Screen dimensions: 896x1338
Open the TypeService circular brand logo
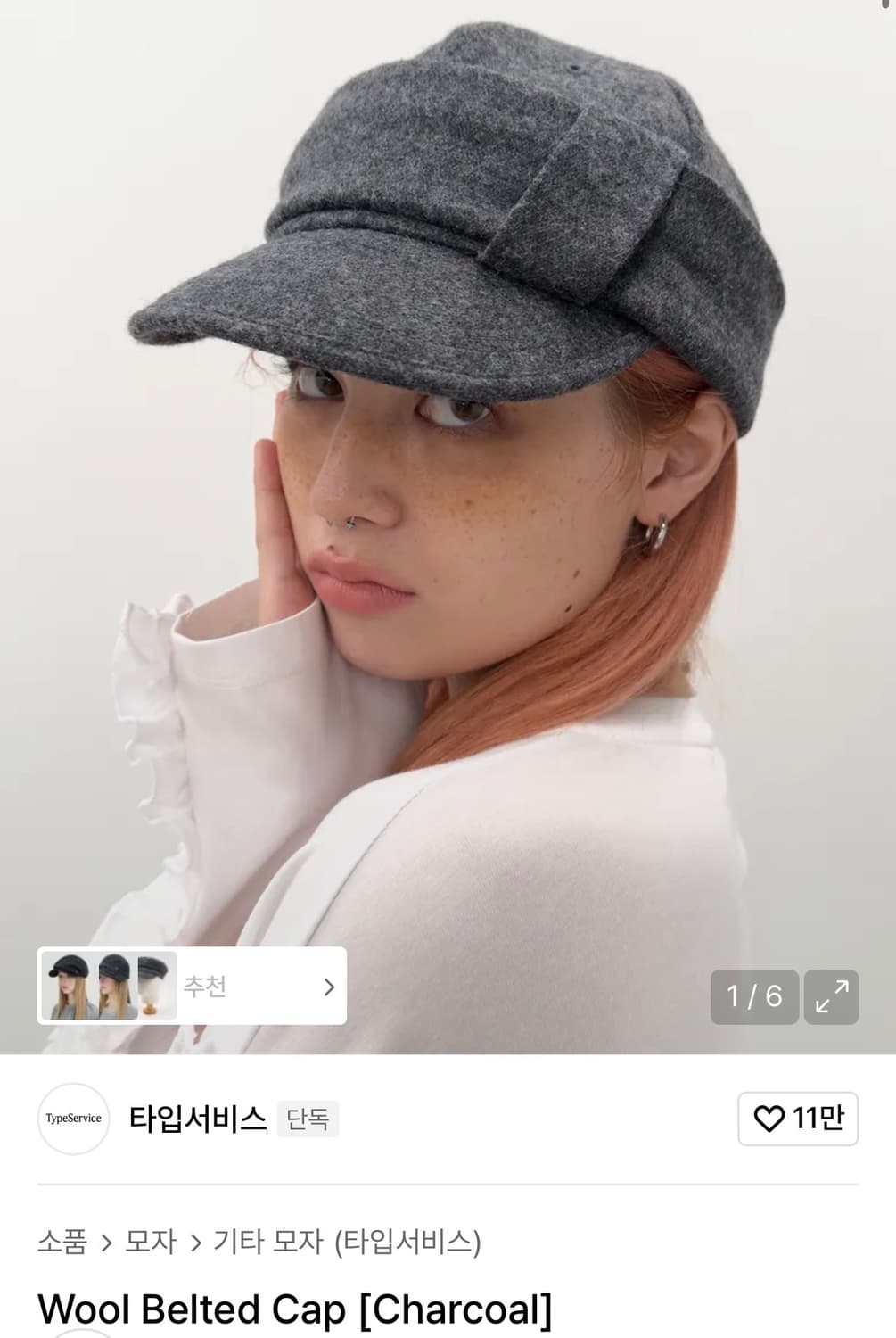point(73,1118)
